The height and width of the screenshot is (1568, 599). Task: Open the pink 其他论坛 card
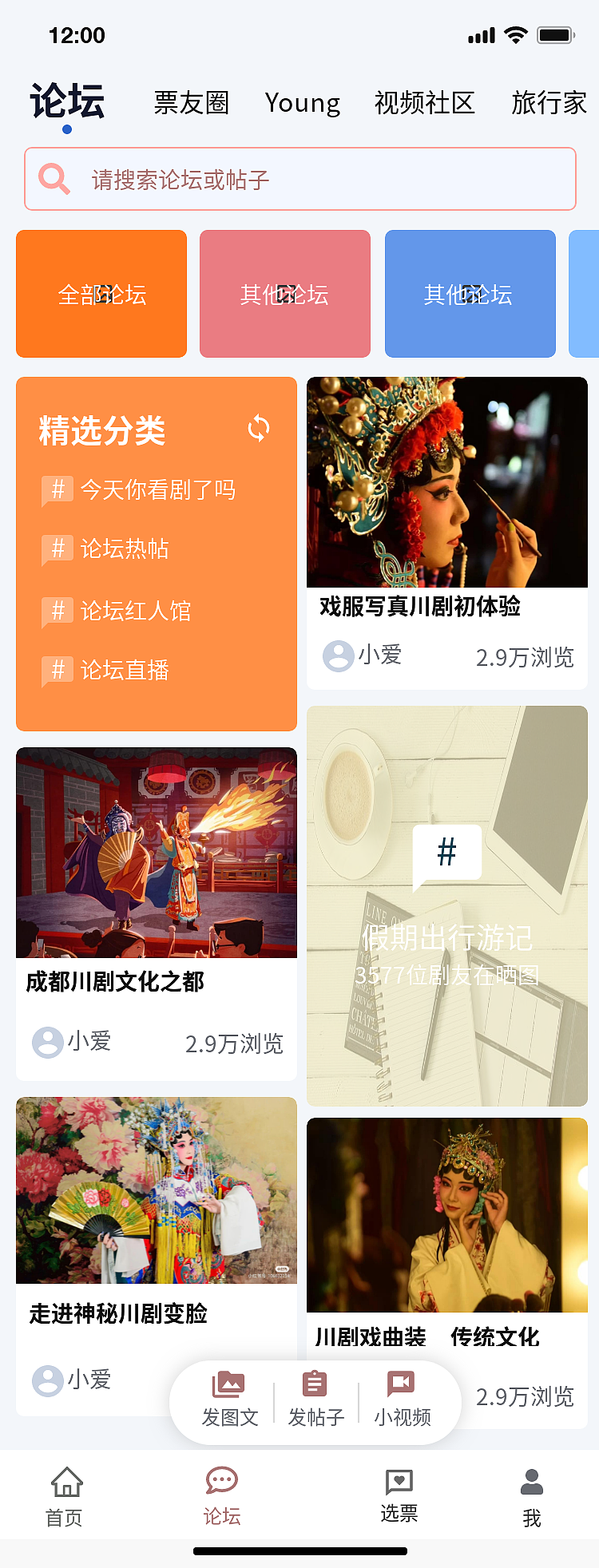pos(284,294)
